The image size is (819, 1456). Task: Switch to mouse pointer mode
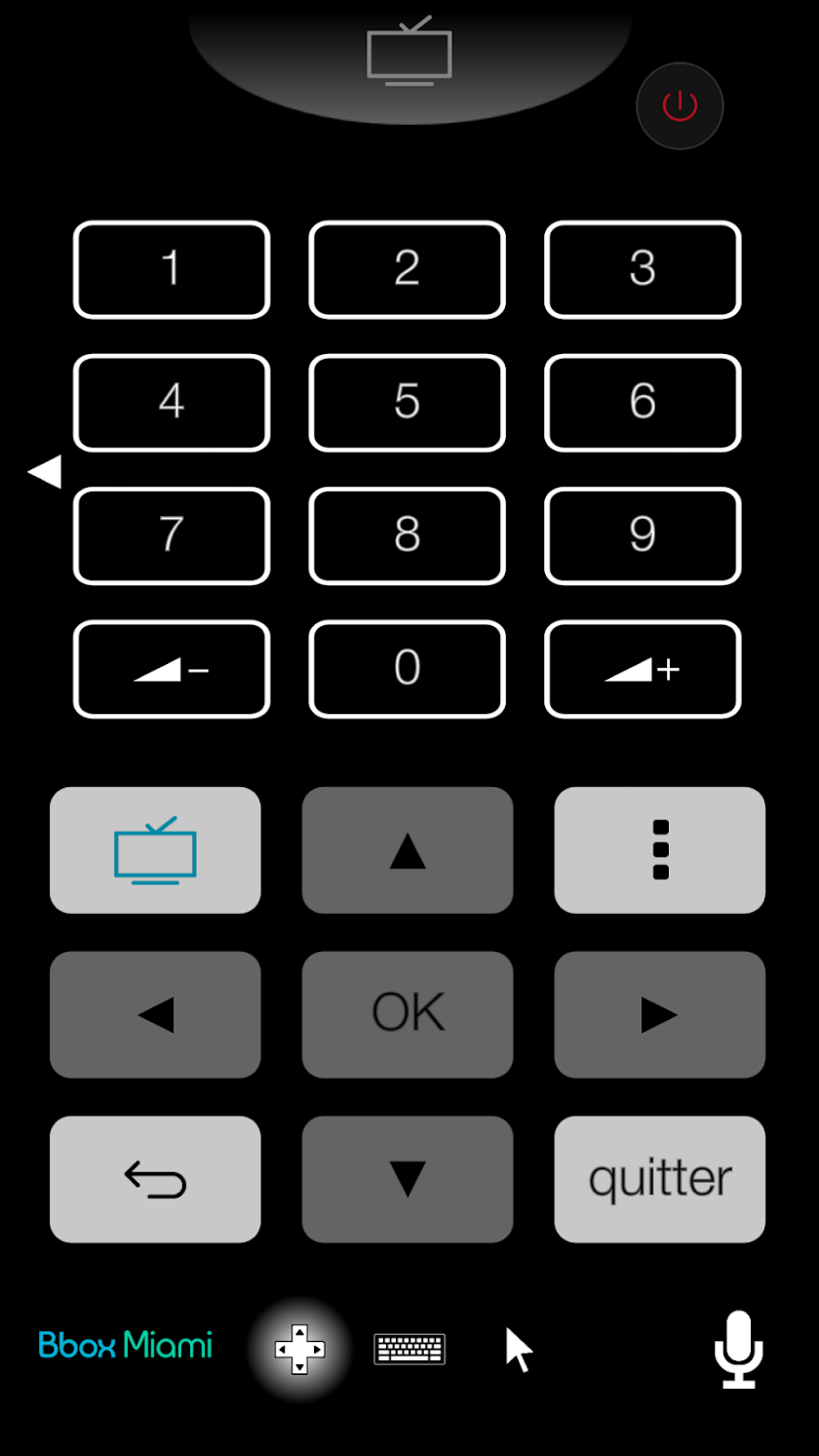click(x=519, y=1349)
